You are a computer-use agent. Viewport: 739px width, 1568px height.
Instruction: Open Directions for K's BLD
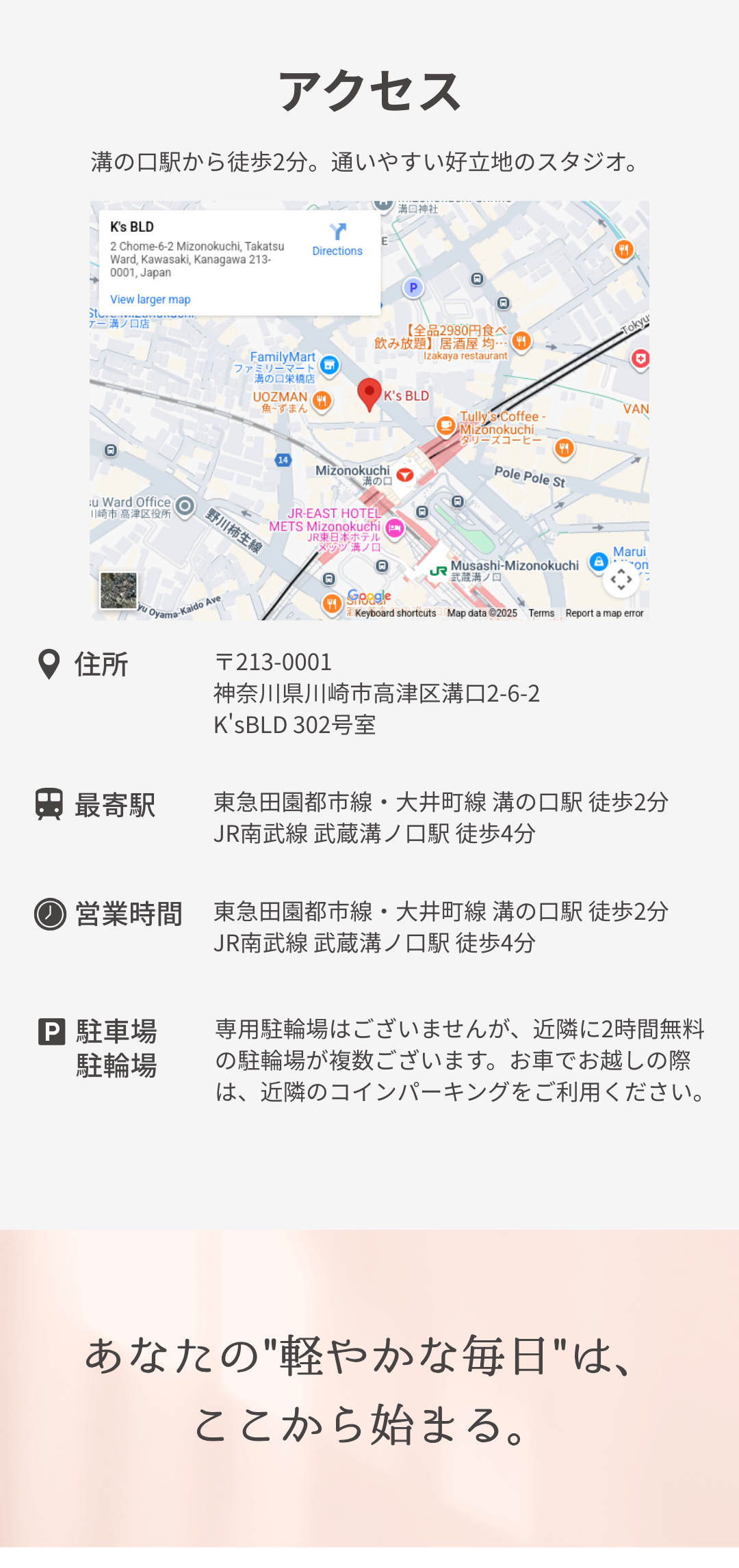pyautogui.click(x=337, y=239)
